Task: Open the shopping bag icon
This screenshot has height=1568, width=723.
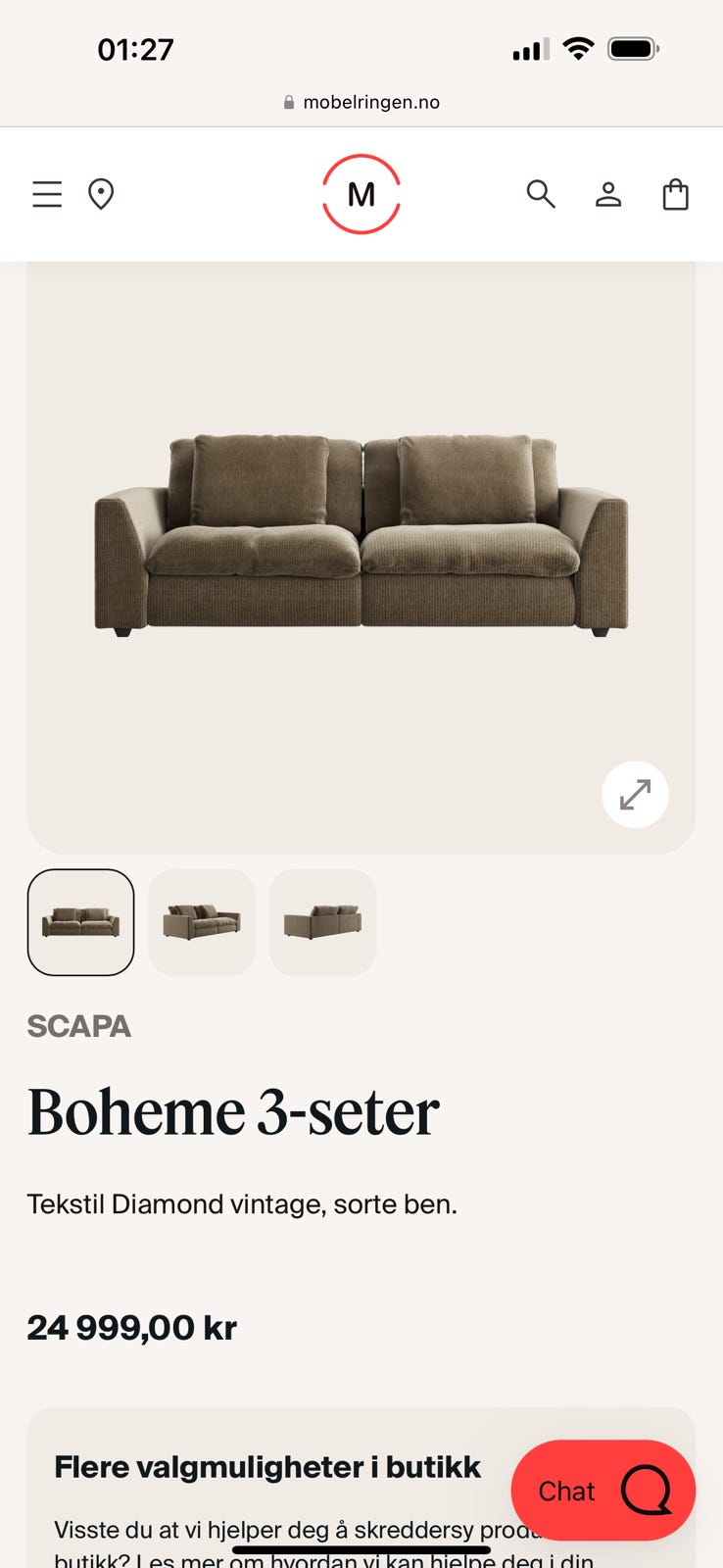Action: coord(675,194)
